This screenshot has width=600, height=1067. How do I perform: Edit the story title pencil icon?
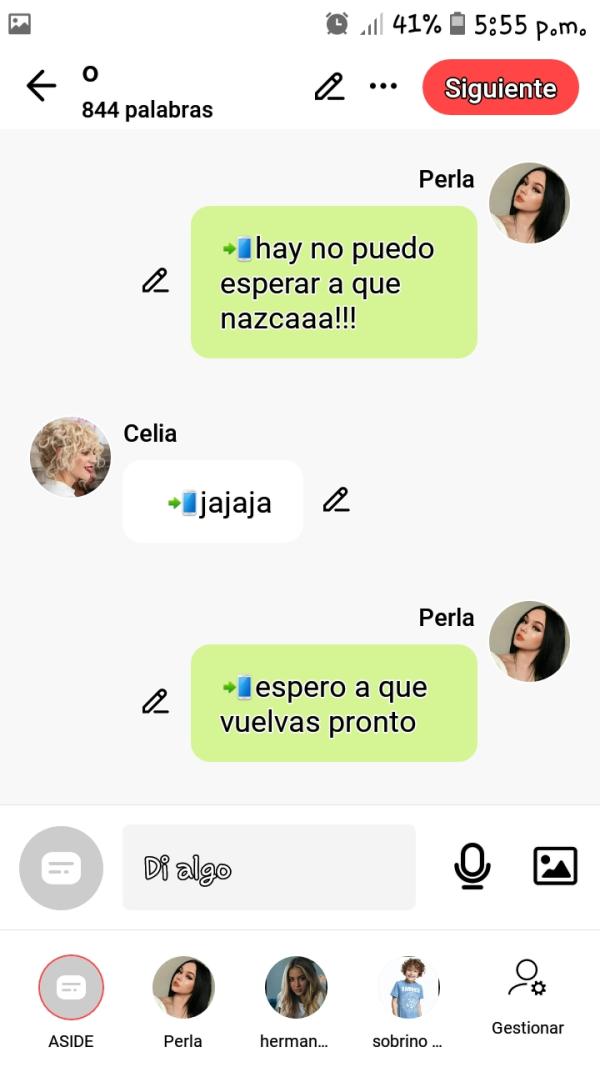tap(329, 87)
